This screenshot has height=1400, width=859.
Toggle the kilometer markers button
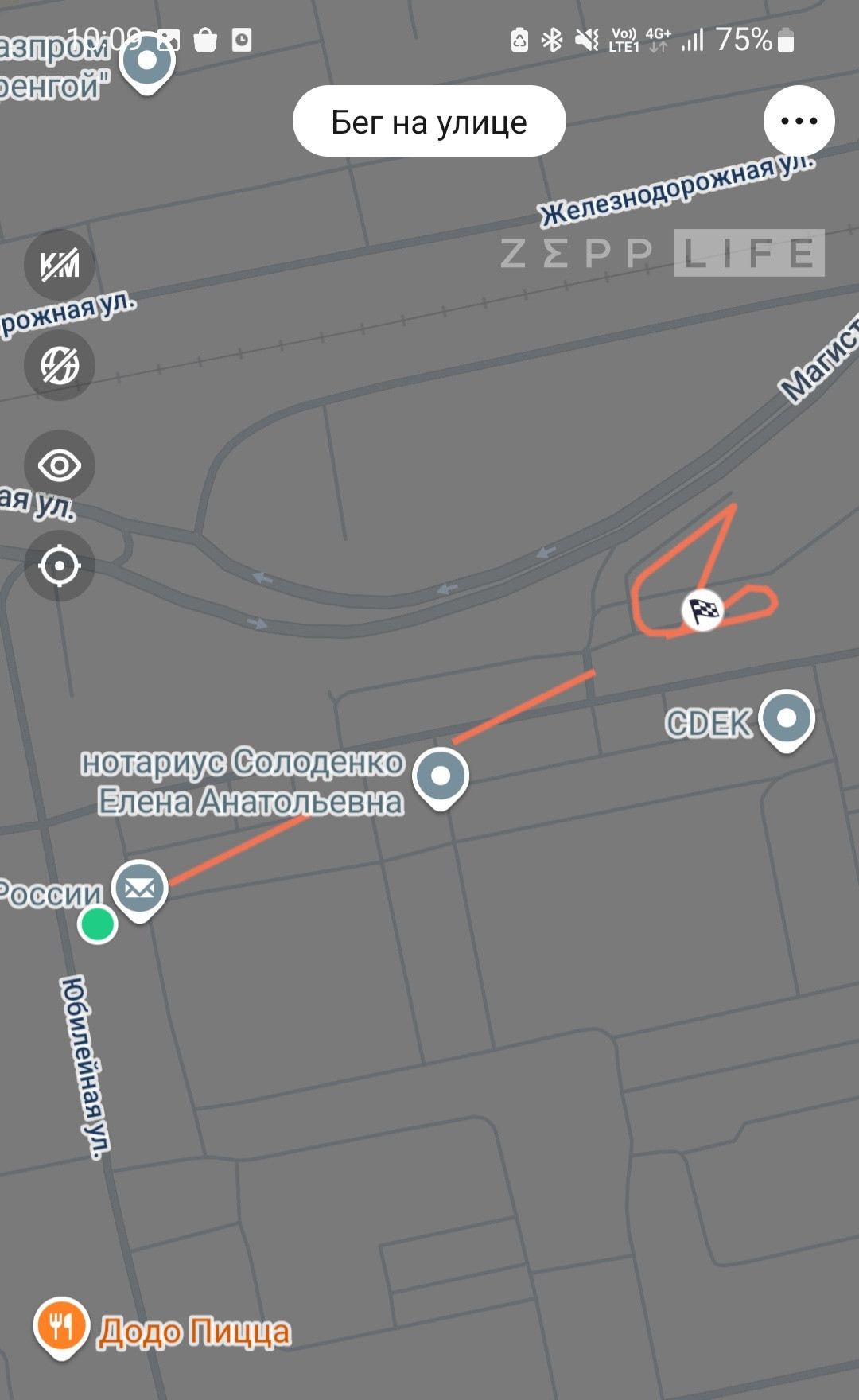(x=60, y=264)
